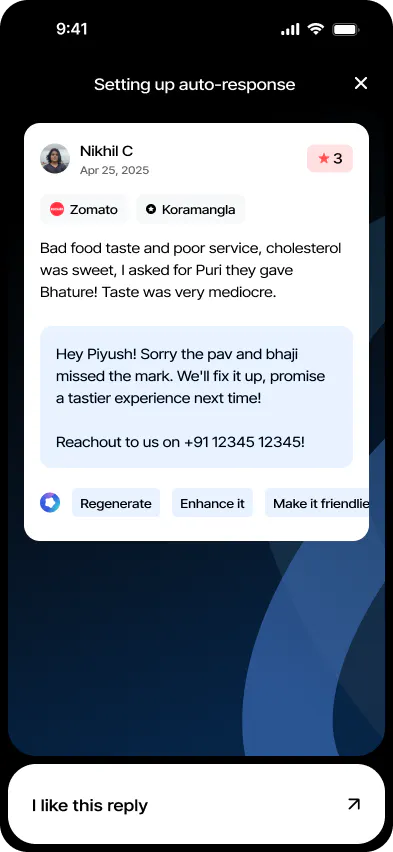The height and width of the screenshot is (852, 393).
Task: Regenerate the suggested reply
Action: click(116, 503)
